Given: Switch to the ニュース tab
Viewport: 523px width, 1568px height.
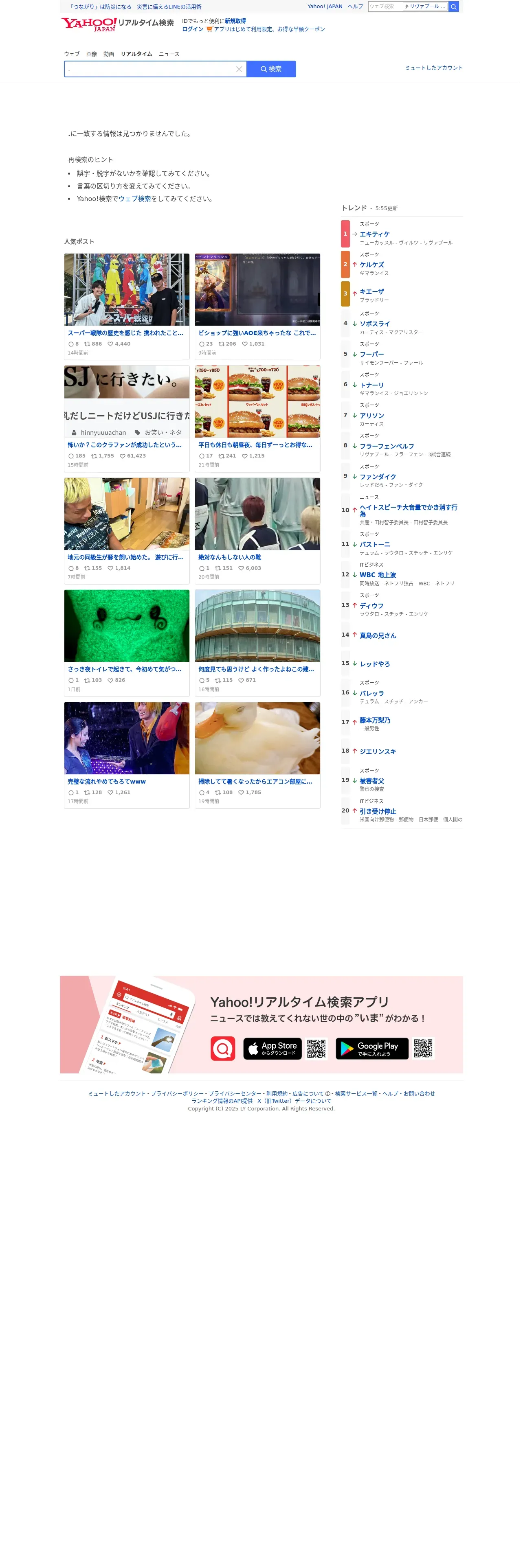Looking at the screenshot, I should [x=171, y=54].
